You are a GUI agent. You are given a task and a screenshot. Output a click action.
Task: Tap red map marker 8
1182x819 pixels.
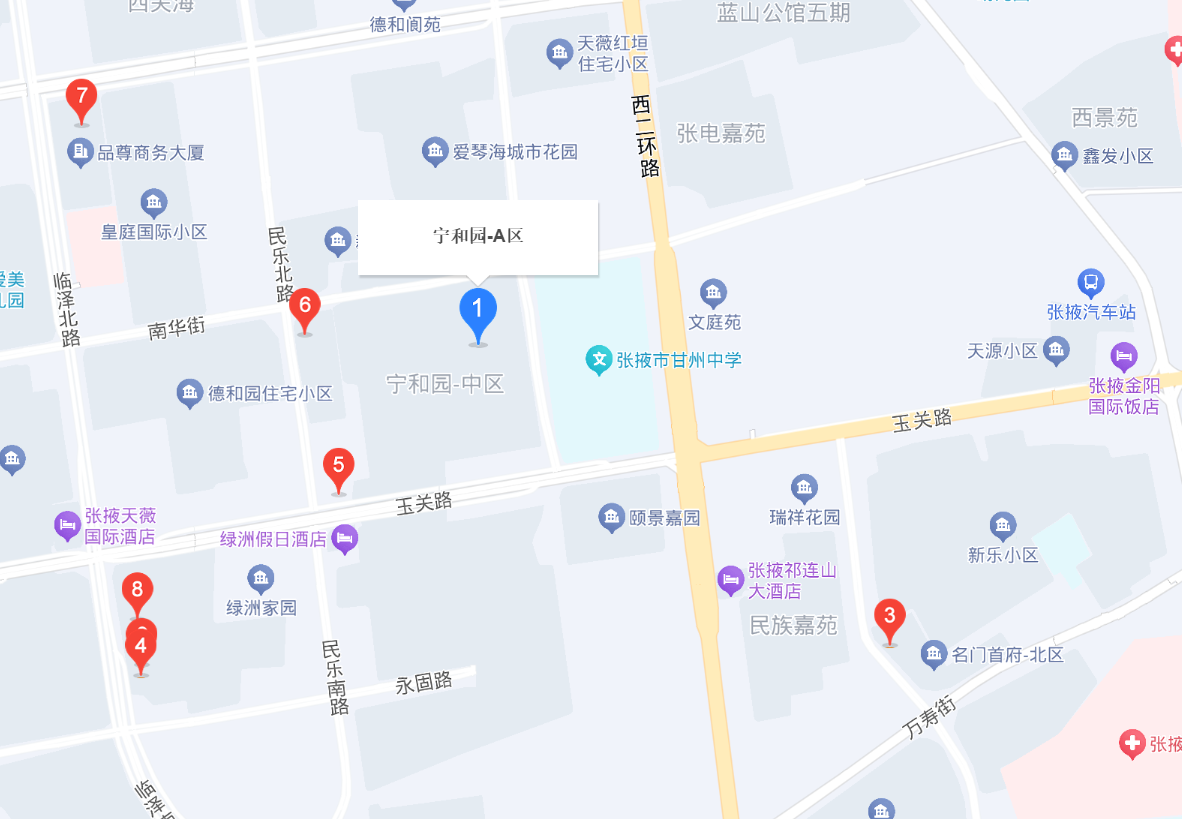point(138,589)
